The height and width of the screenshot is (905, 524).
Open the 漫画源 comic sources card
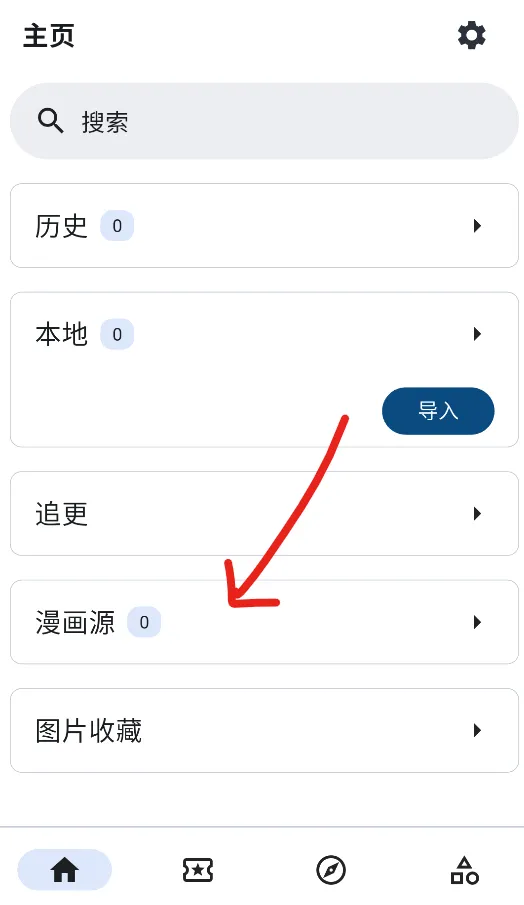[264, 622]
